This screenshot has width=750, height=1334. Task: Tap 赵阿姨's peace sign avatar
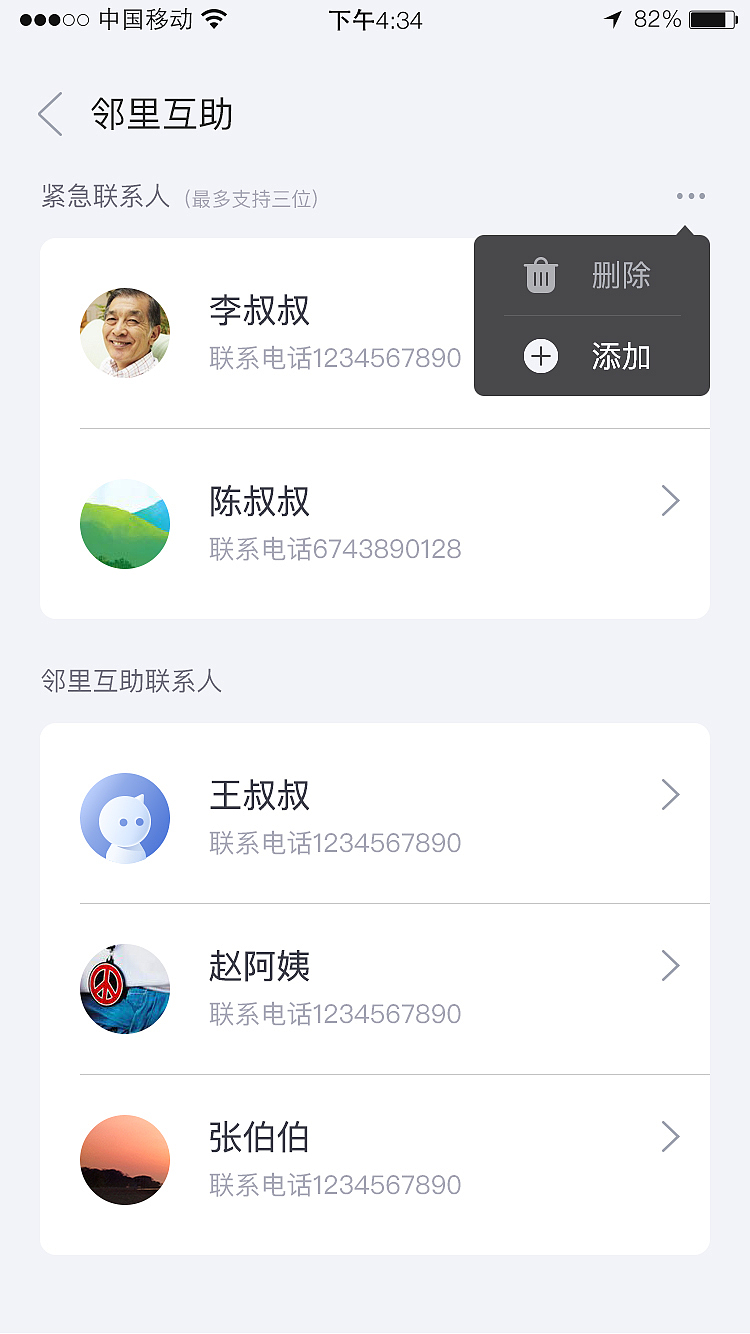pos(124,988)
